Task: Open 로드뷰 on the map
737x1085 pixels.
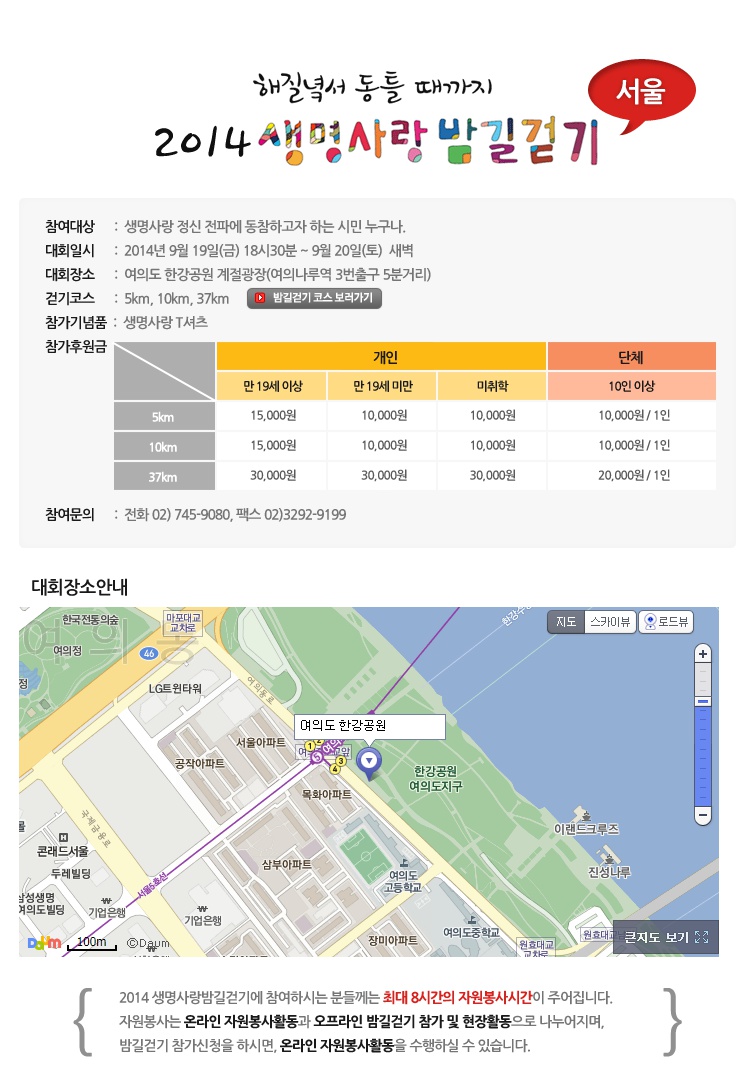Action: (x=666, y=622)
